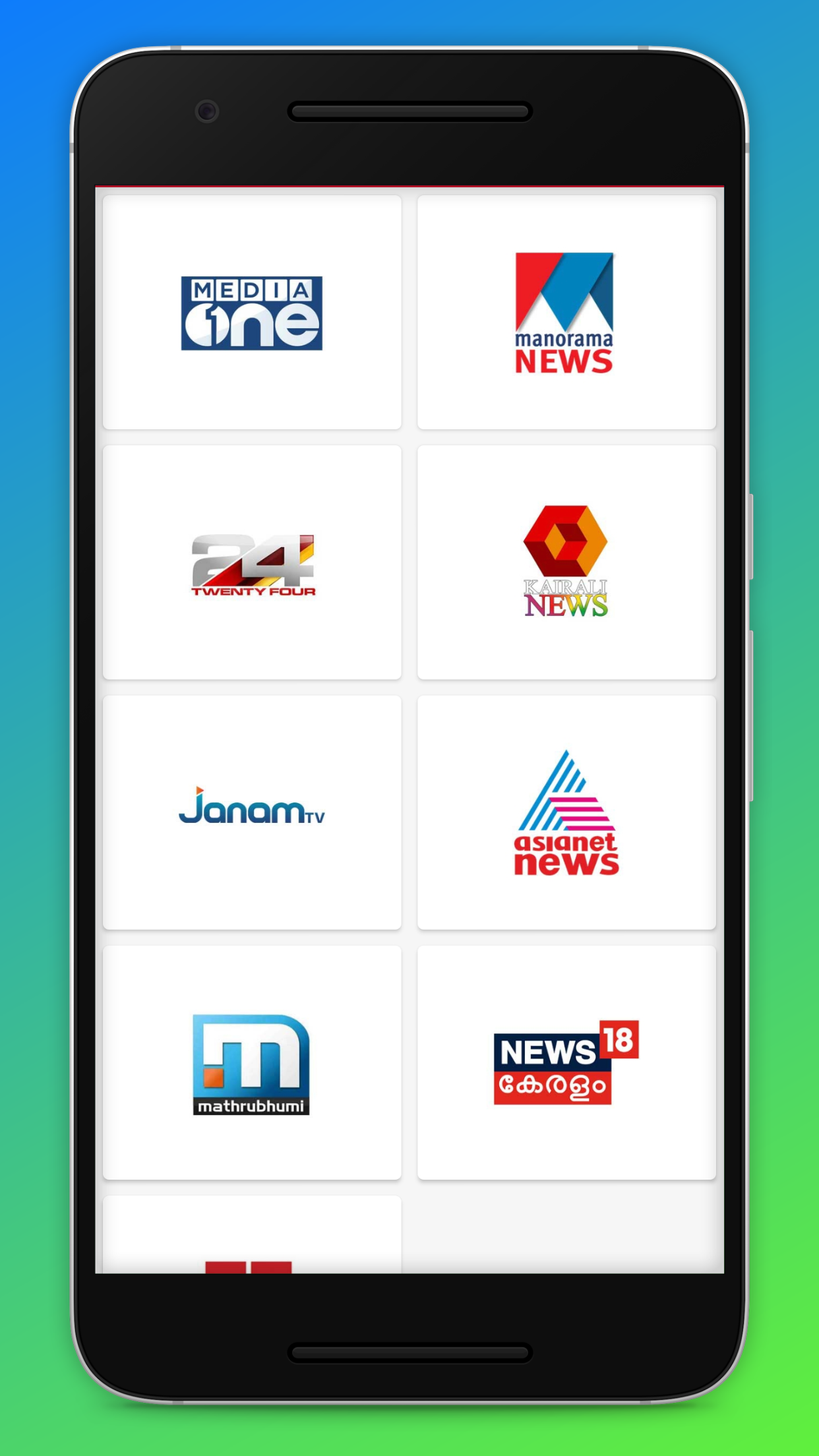Open the Kairali News tile

(x=566, y=562)
